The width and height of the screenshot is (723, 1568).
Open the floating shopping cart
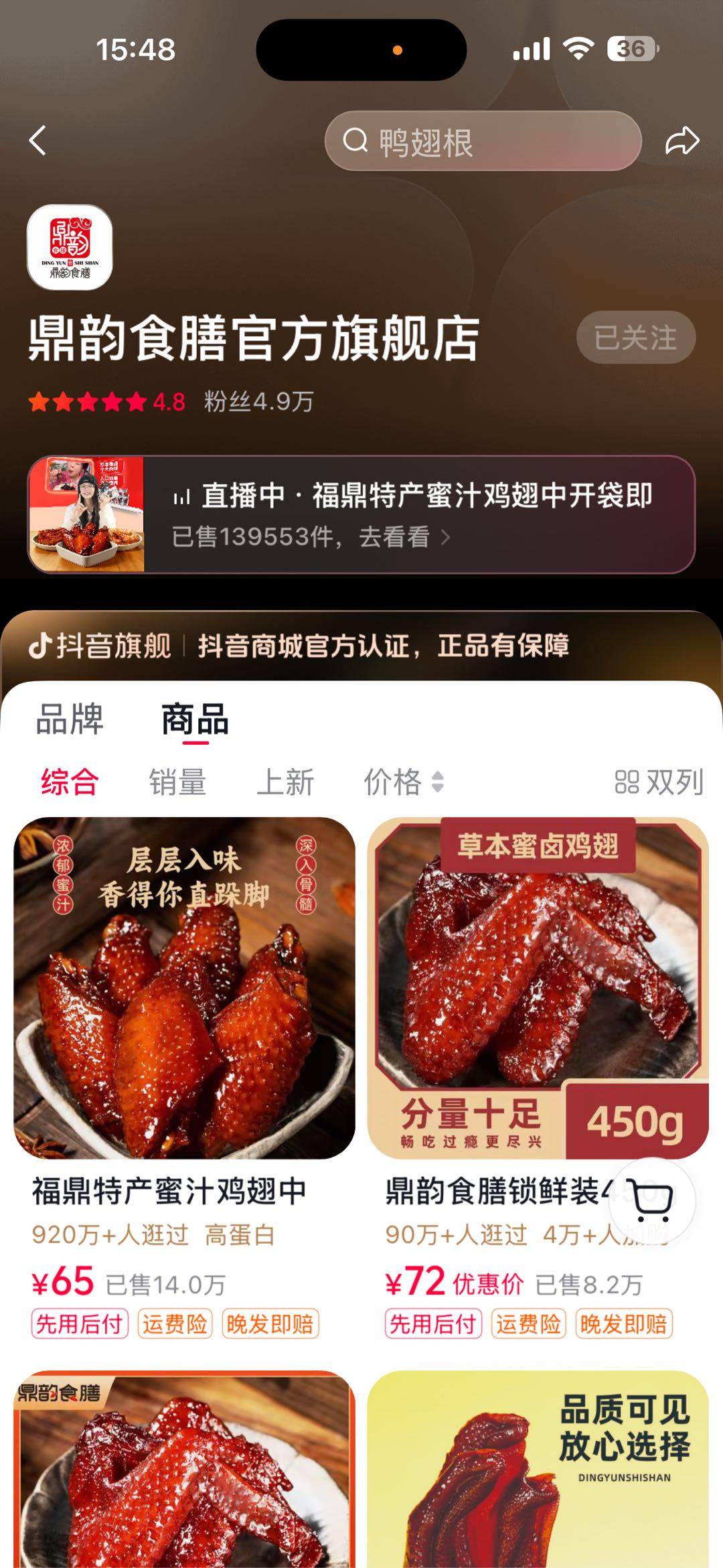pyautogui.click(x=651, y=1200)
